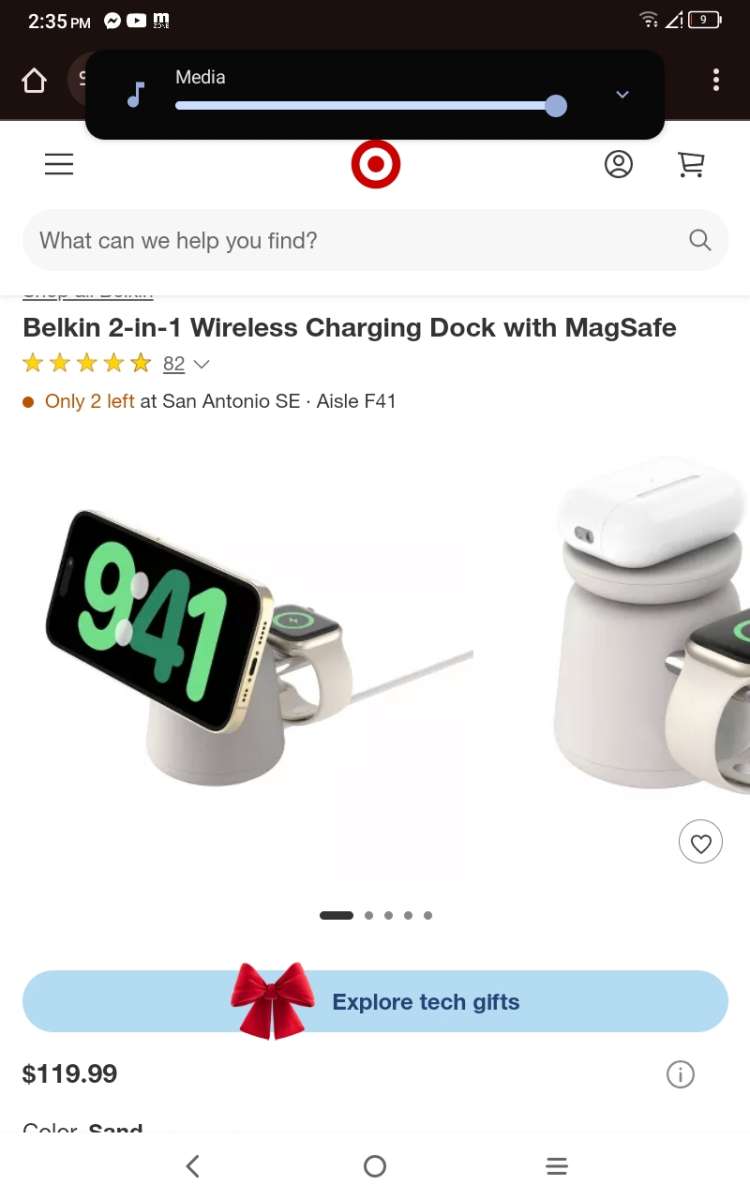The height and width of the screenshot is (1200, 750).
Task: Select the second carousel dot indicator
Action: tap(369, 914)
